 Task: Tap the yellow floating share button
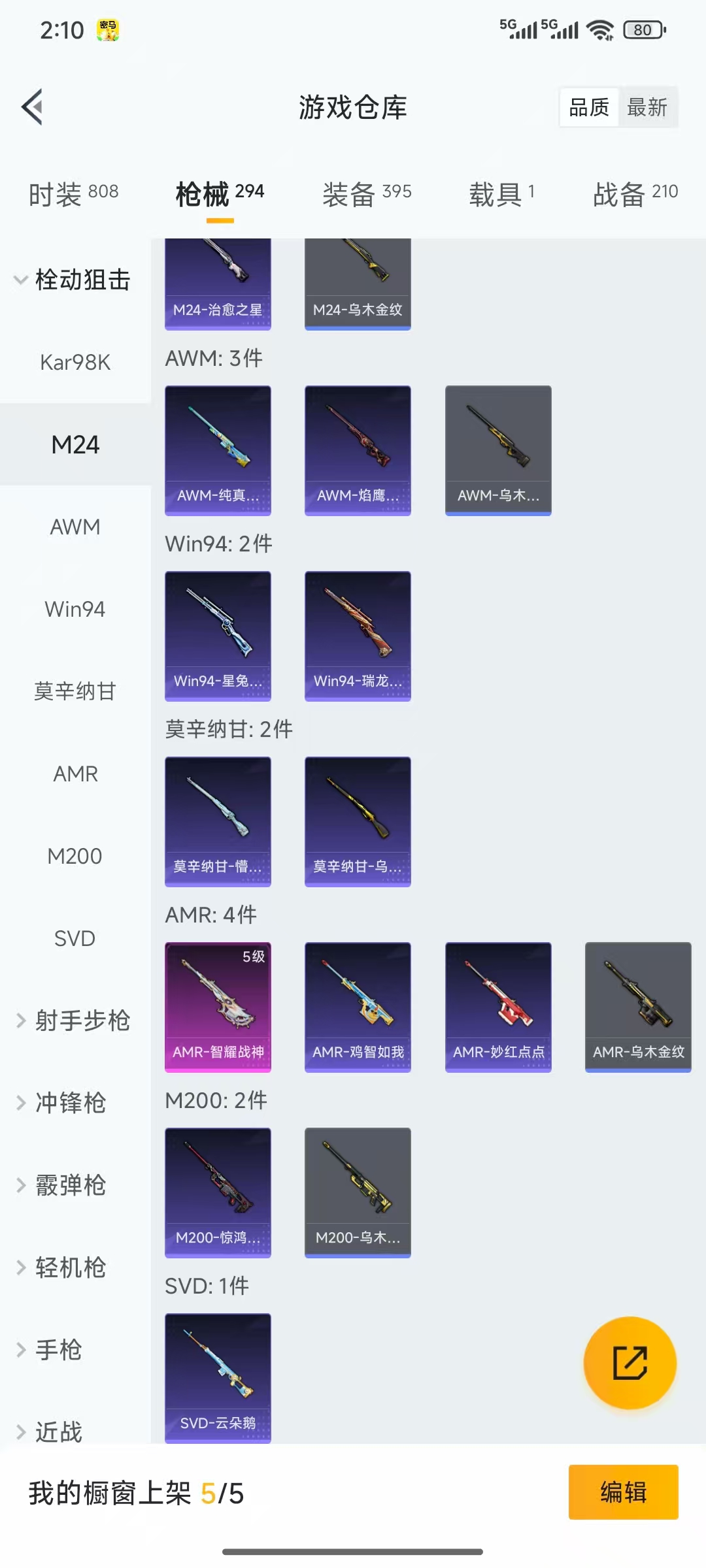[630, 1363]
